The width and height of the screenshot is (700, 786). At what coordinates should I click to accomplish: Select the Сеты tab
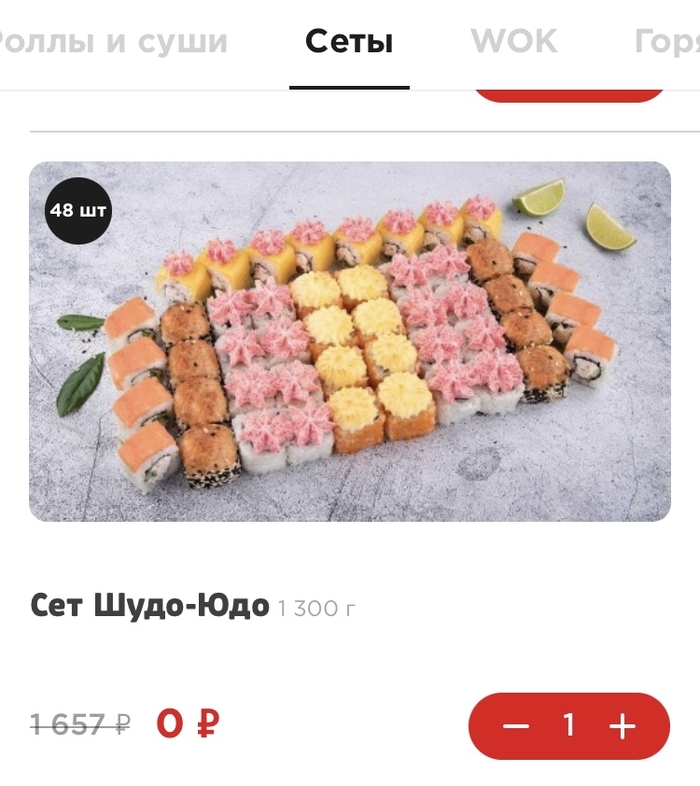[x=349, y=42]
